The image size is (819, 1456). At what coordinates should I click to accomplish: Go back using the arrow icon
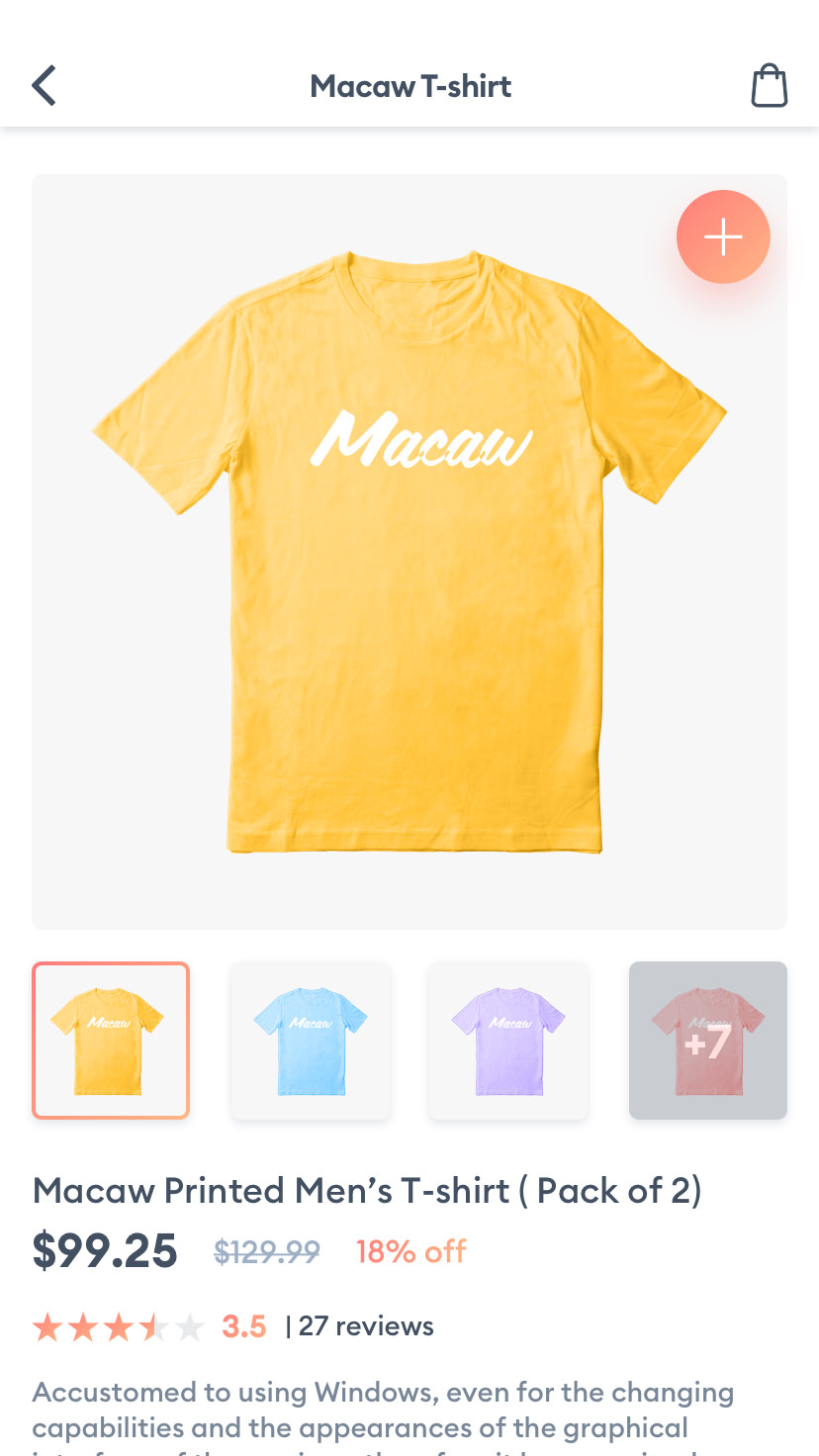45,86
